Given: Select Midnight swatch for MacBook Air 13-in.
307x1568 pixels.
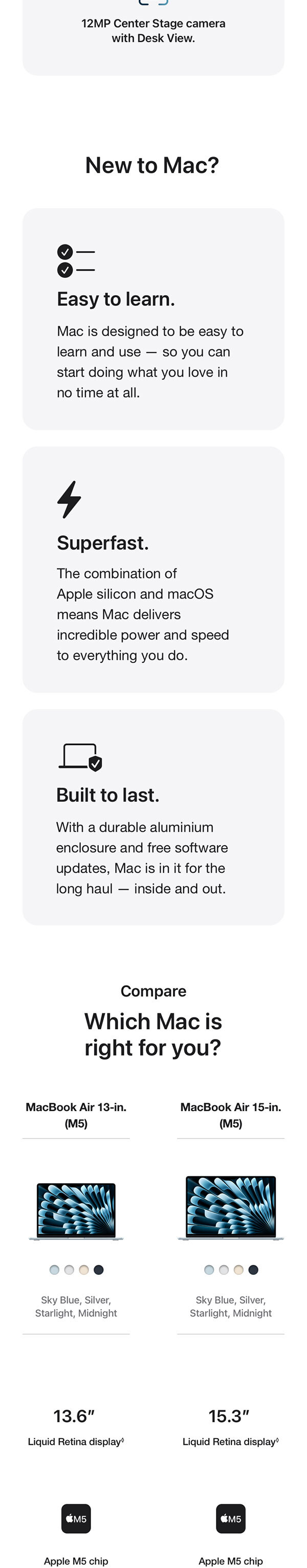Looking at the screenshot, I should pos(99,1270).
